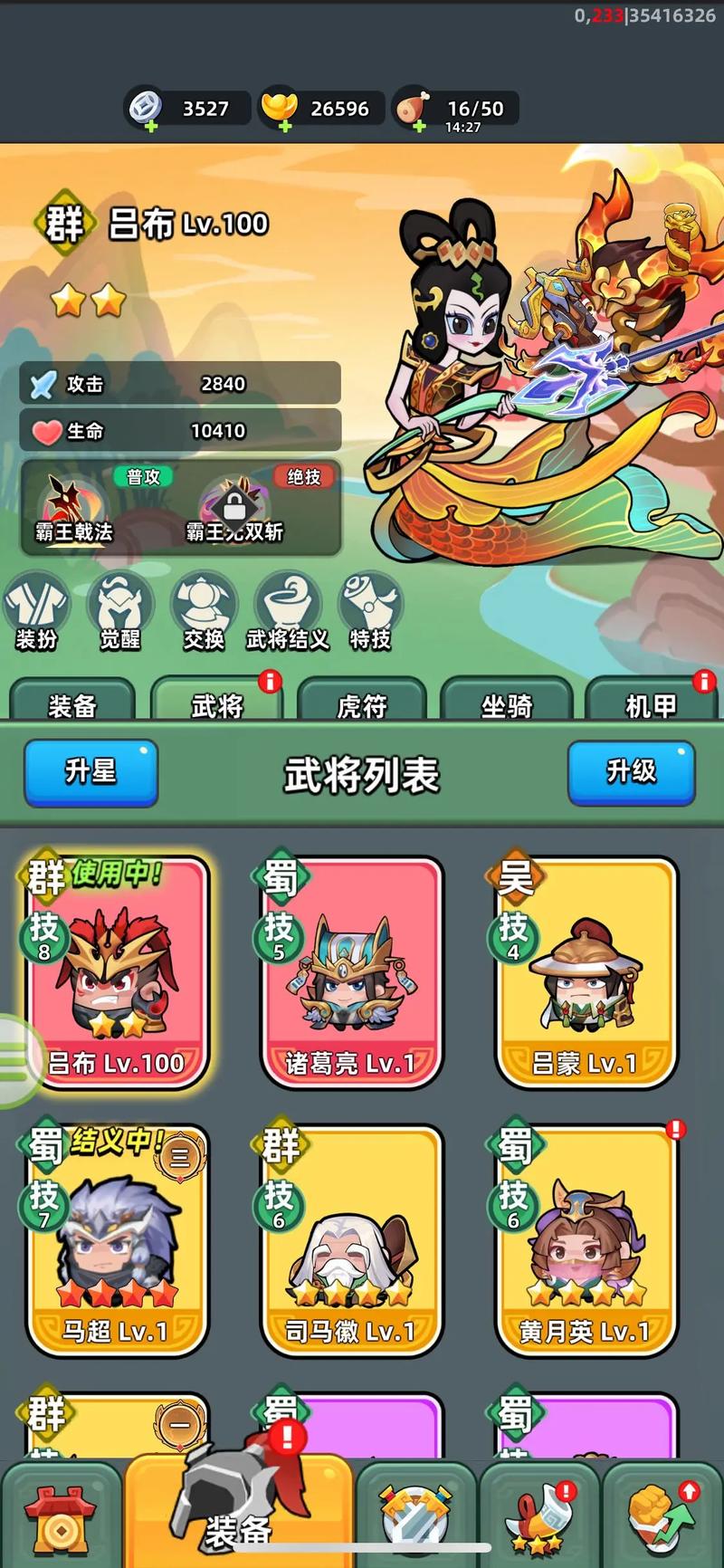This screenshot has width=724, height=1568.
Task: Switch to the 装备 tab
Action: (x=72, y=704)
